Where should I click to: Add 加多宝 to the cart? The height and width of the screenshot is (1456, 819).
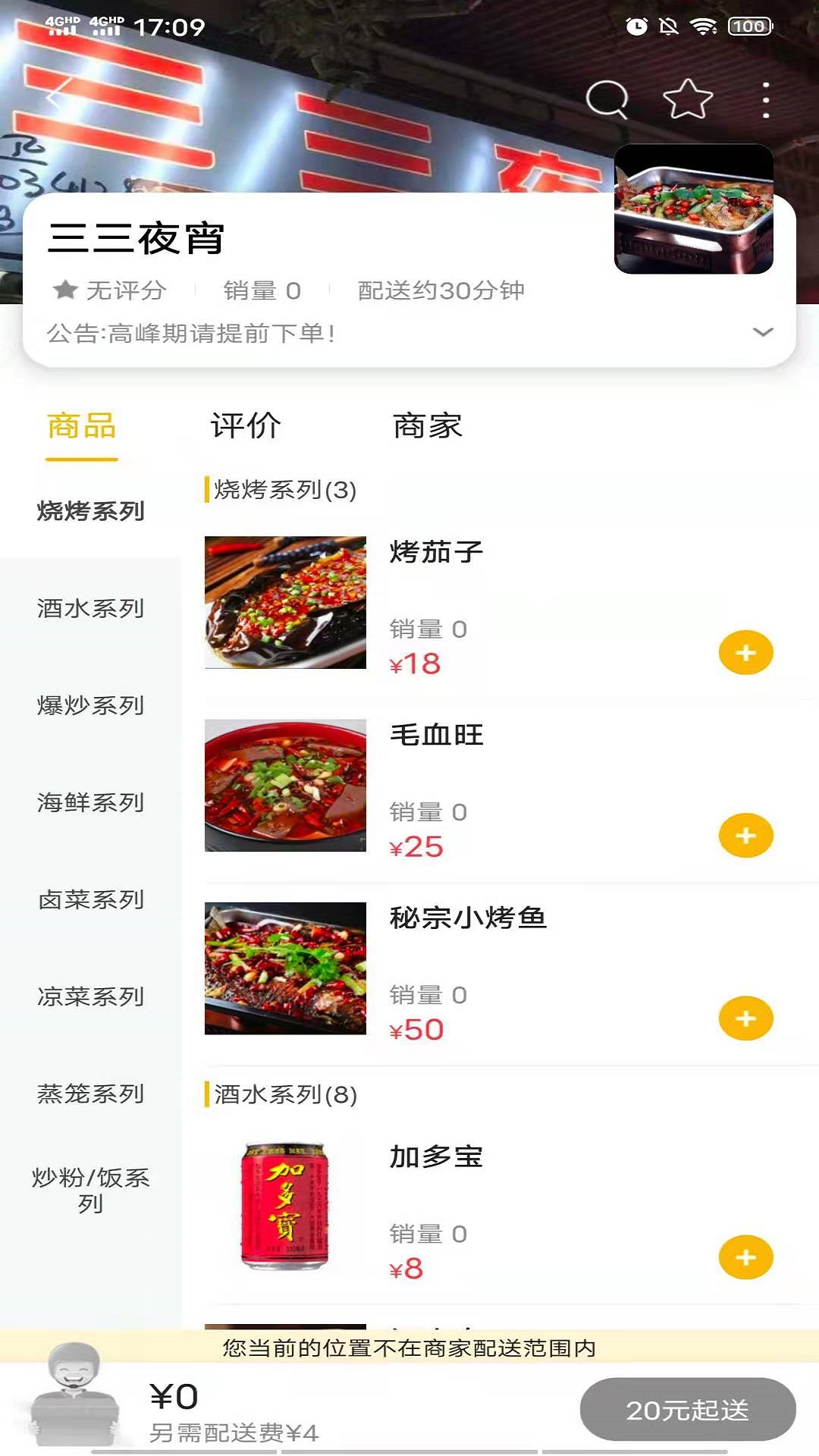click(x=745, y=1257)
